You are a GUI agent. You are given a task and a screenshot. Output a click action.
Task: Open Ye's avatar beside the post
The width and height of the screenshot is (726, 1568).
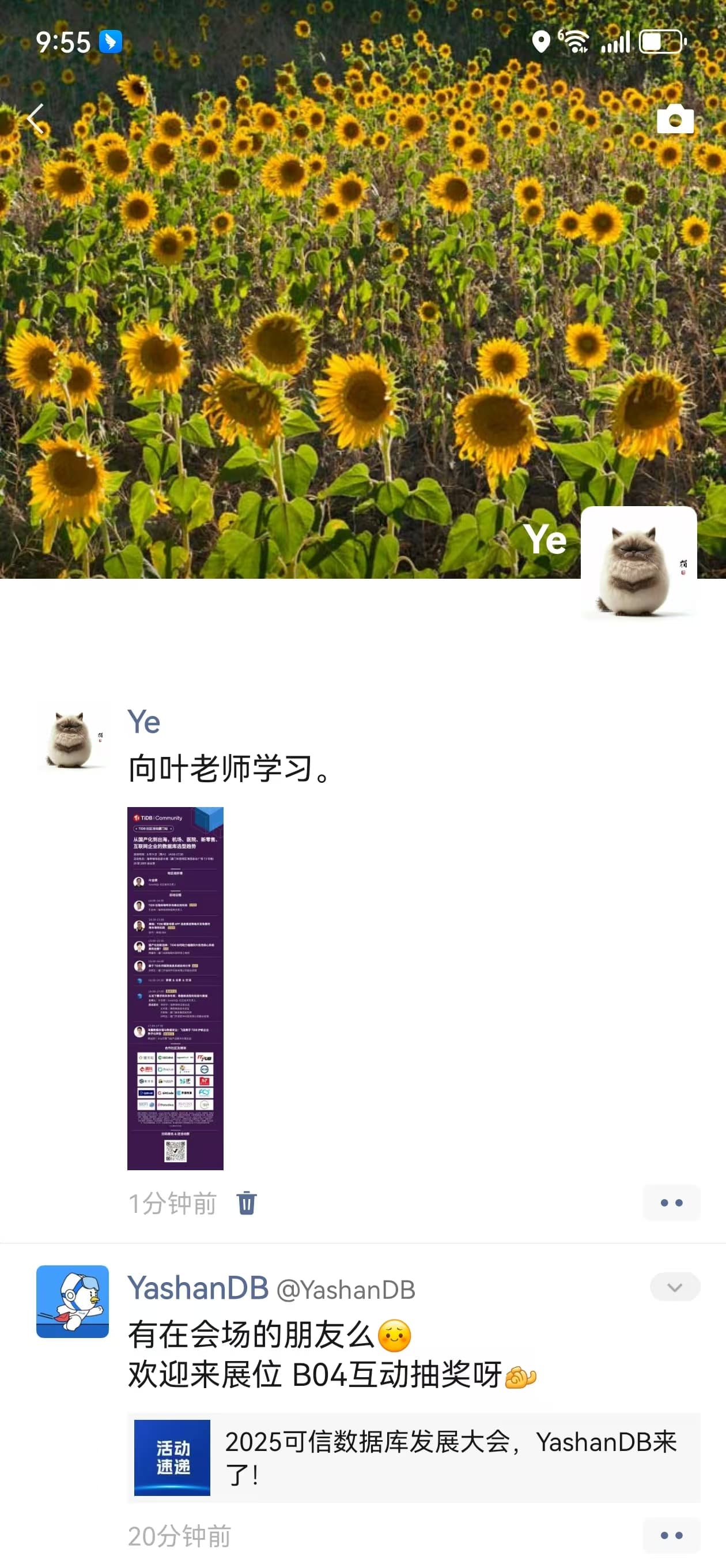73,737
